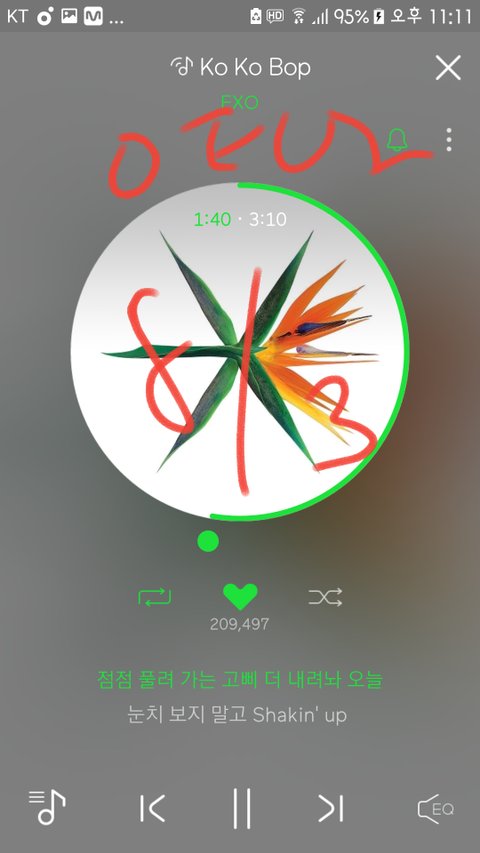Viewport: 480px width, 853px height.
Task: Tap the green progress handle dot
Action: [208, 541]
